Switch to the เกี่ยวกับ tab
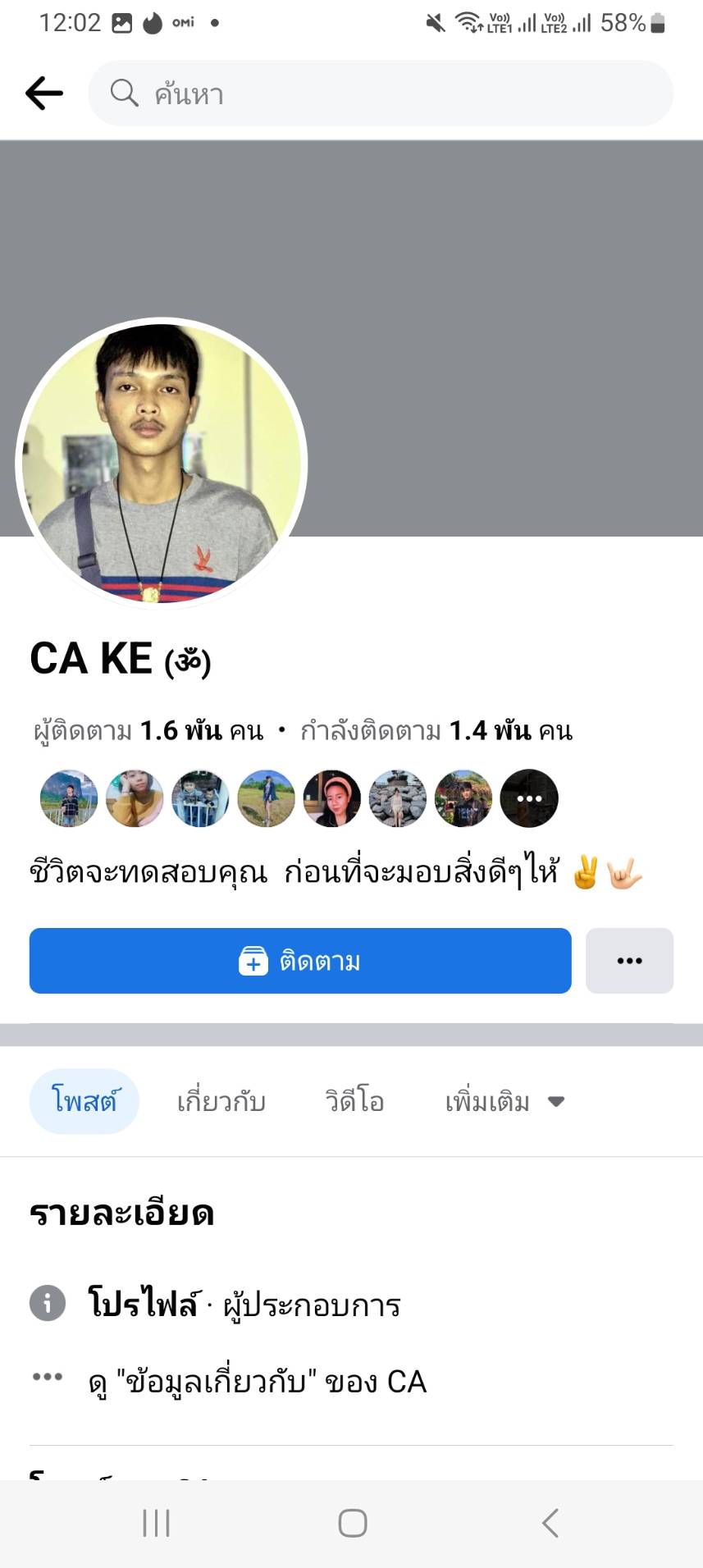 (221, 1101)
